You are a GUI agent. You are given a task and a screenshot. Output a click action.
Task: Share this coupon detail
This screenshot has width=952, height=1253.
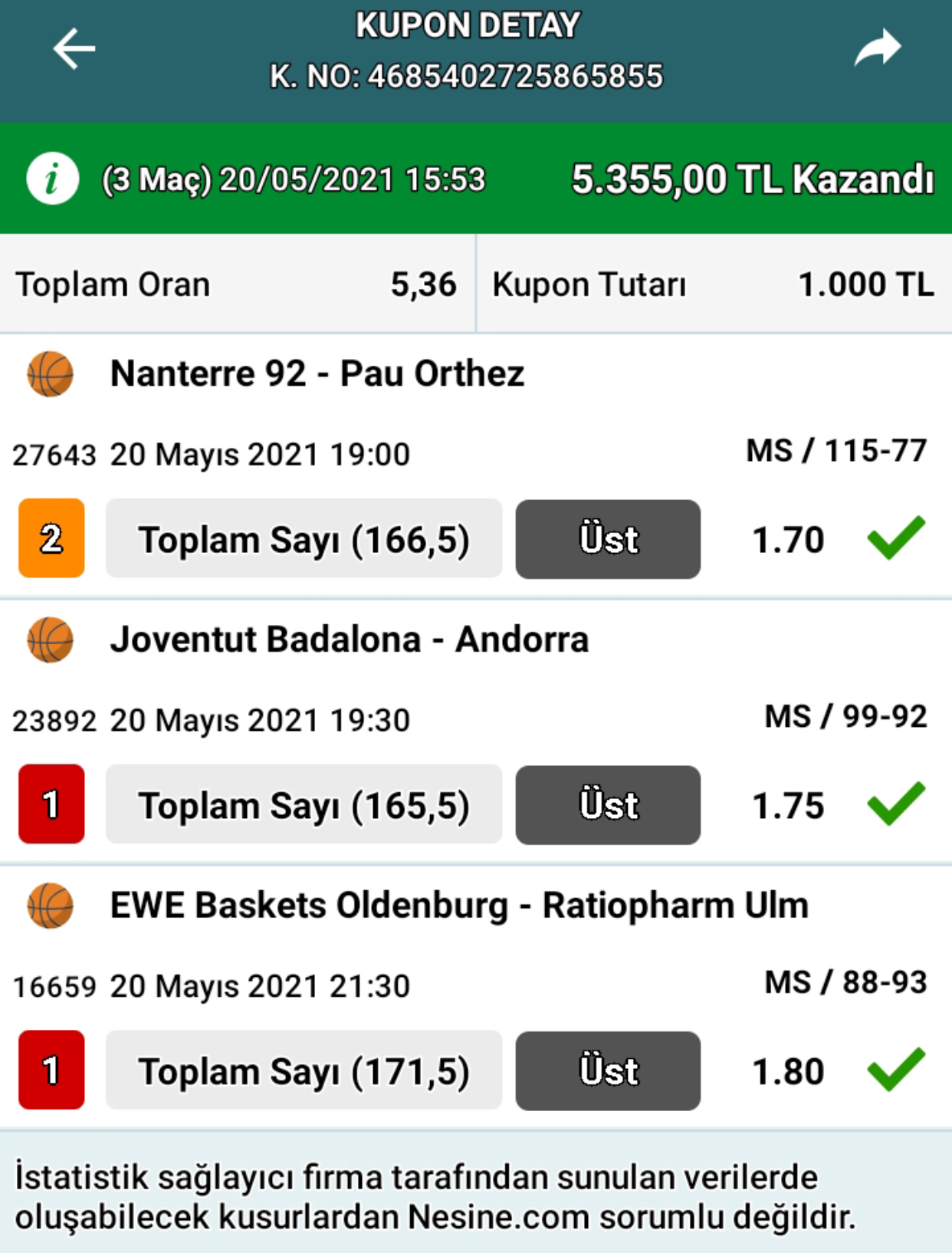tap(878, 48)
